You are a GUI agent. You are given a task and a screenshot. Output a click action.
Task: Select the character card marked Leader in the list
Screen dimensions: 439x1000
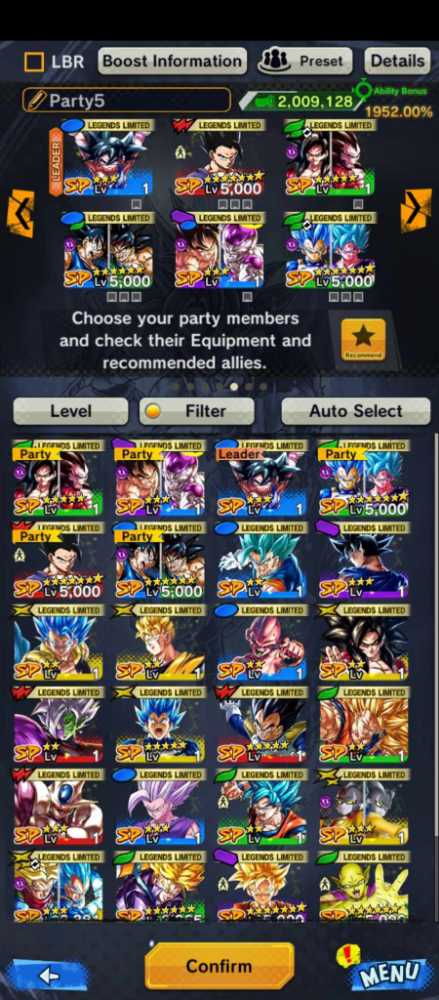(x=262, y=478)
